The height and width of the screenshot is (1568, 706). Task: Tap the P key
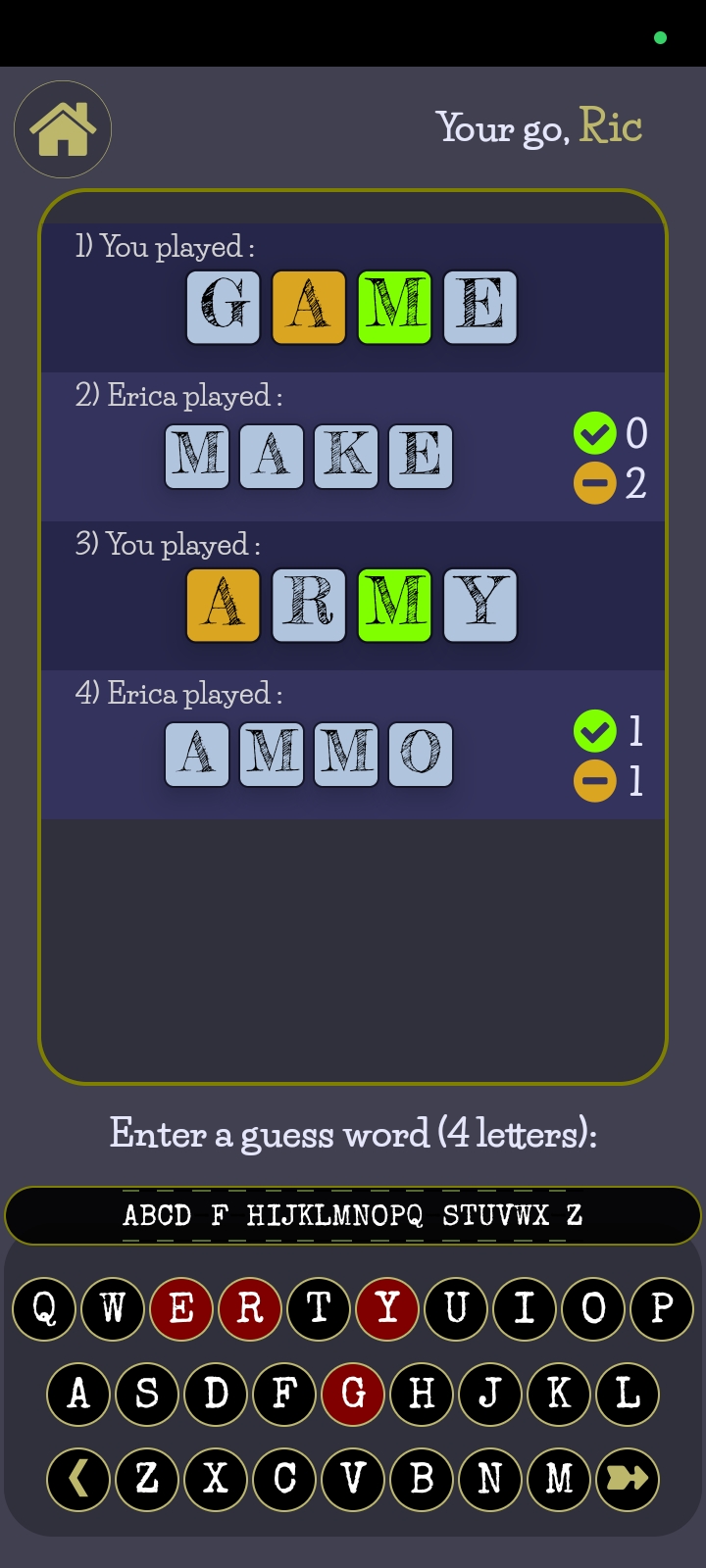662,1308
